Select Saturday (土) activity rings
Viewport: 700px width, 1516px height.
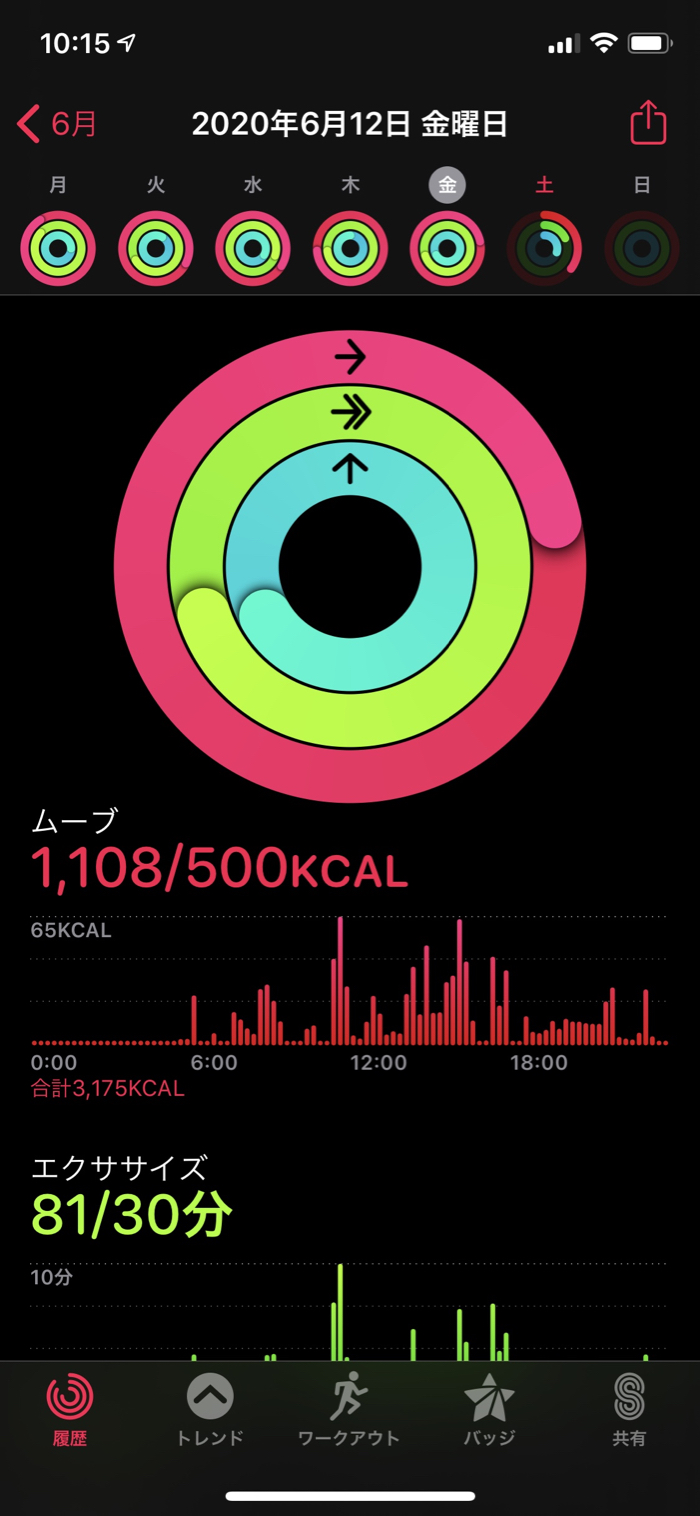click(x=544, y=248)
